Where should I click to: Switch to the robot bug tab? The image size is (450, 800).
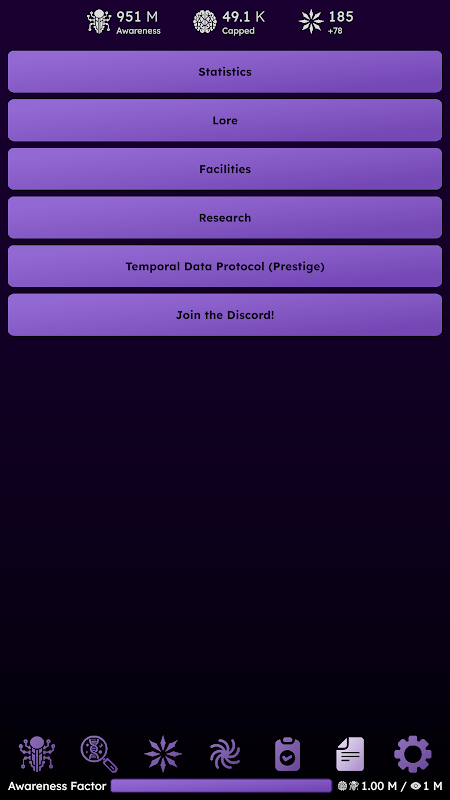coord(37,754)
